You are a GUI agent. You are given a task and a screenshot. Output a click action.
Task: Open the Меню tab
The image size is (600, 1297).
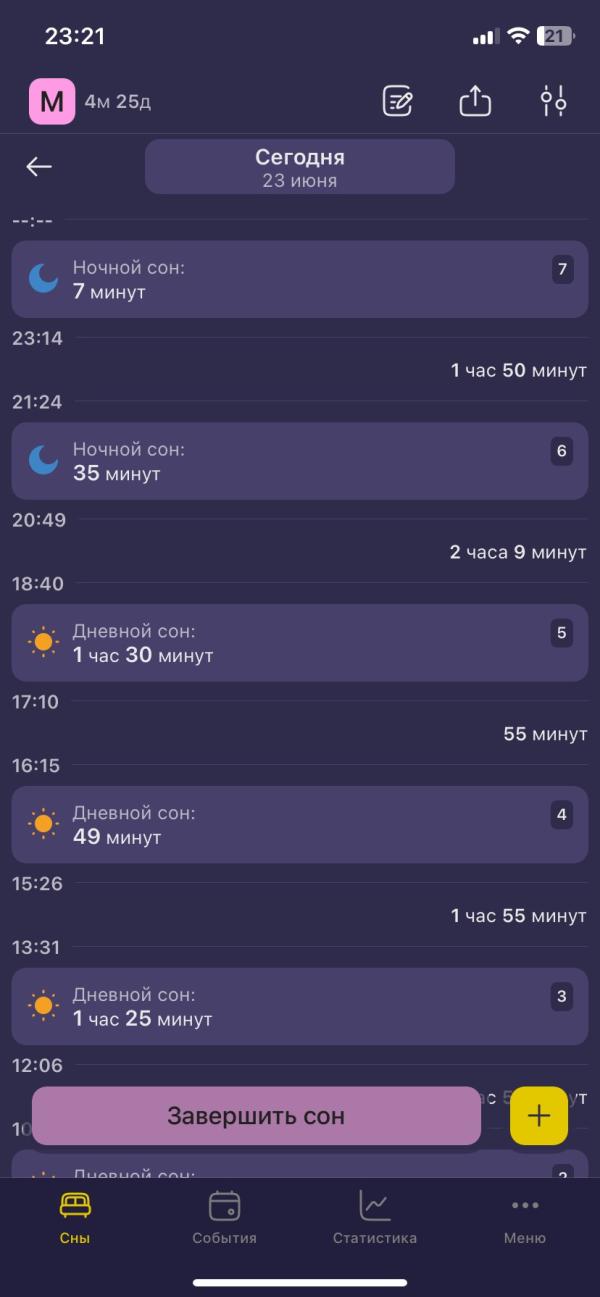(525, 1217)
